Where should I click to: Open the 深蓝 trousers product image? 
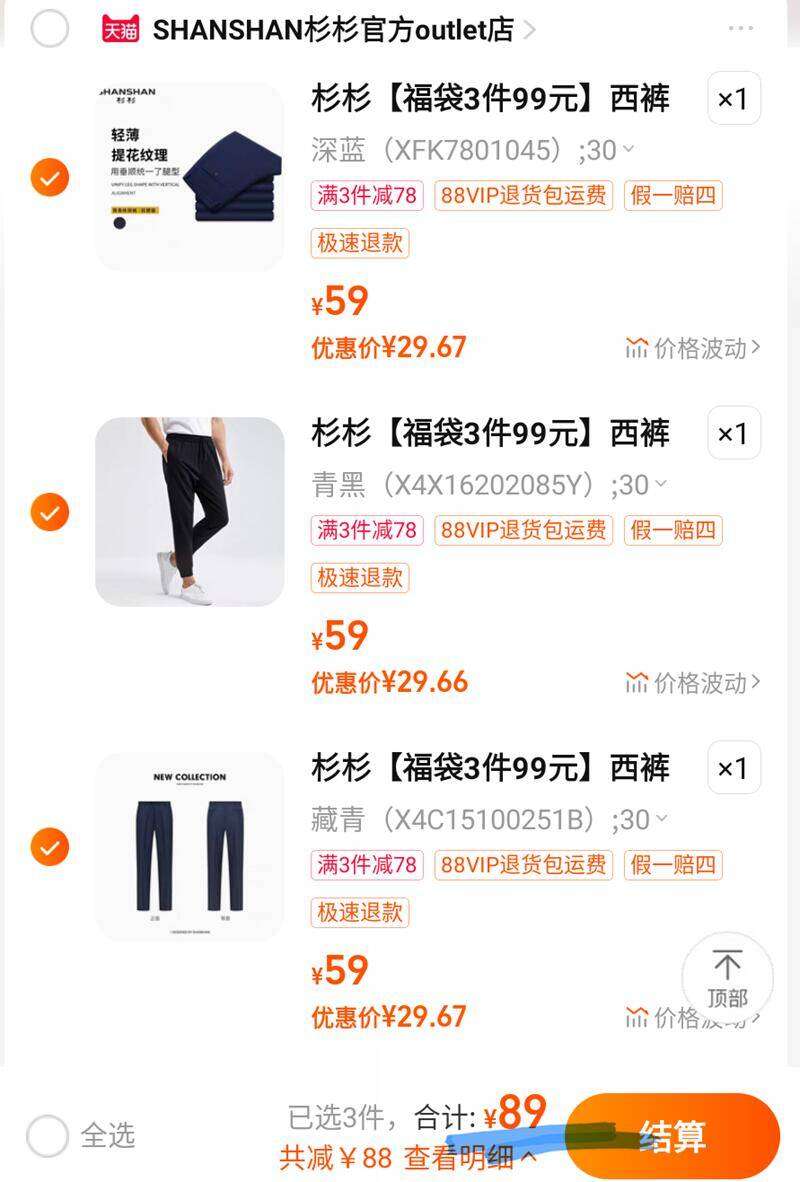(x=190, y=176)
